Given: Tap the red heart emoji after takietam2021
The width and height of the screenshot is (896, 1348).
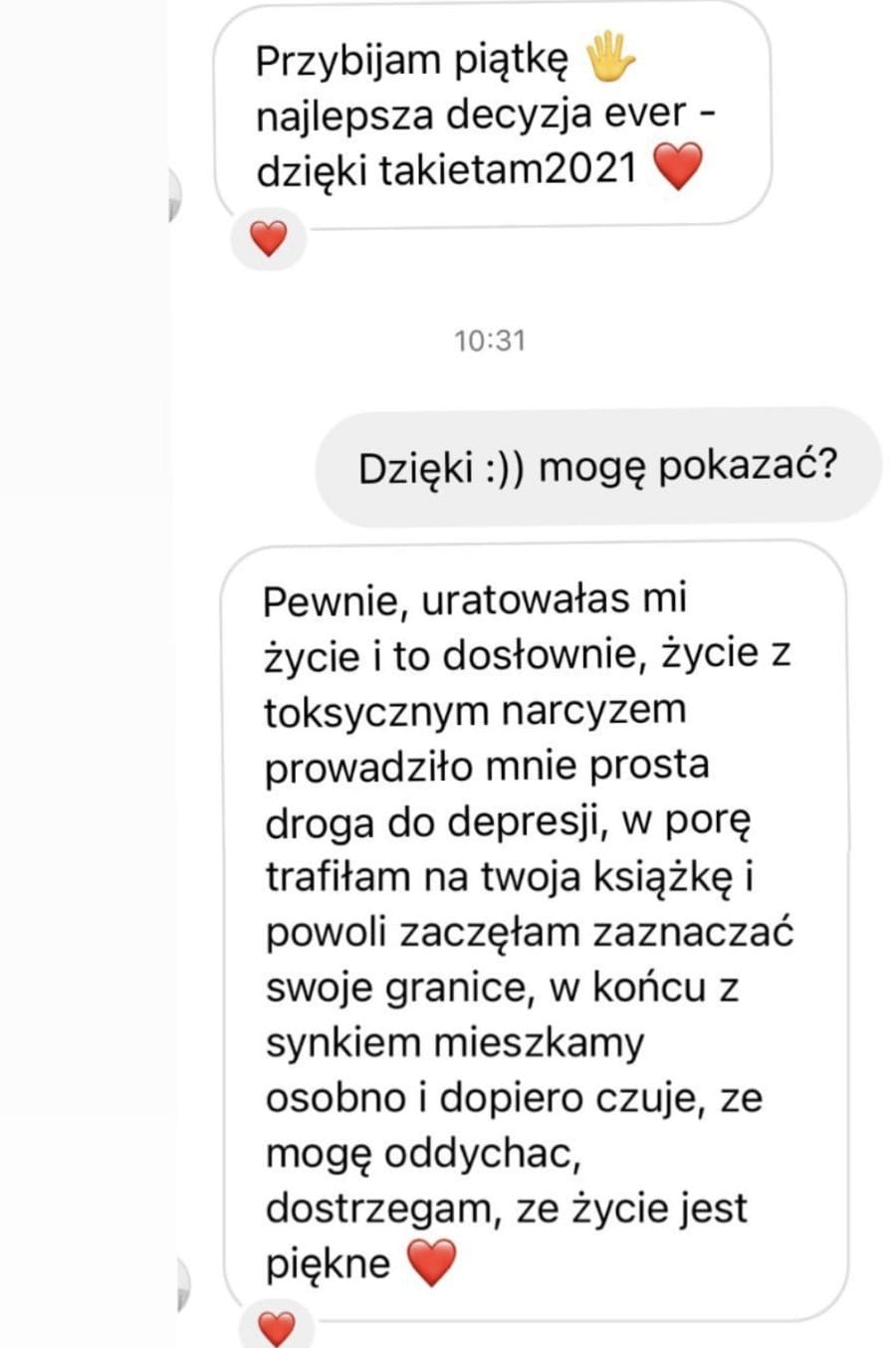Looking at the screenshot, I should [677, 167].
